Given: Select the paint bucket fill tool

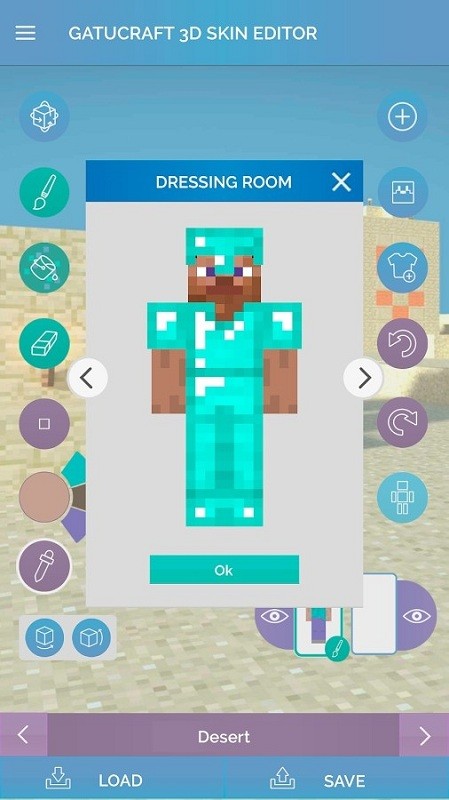Looking at the screenshot, I should point(44,268).
